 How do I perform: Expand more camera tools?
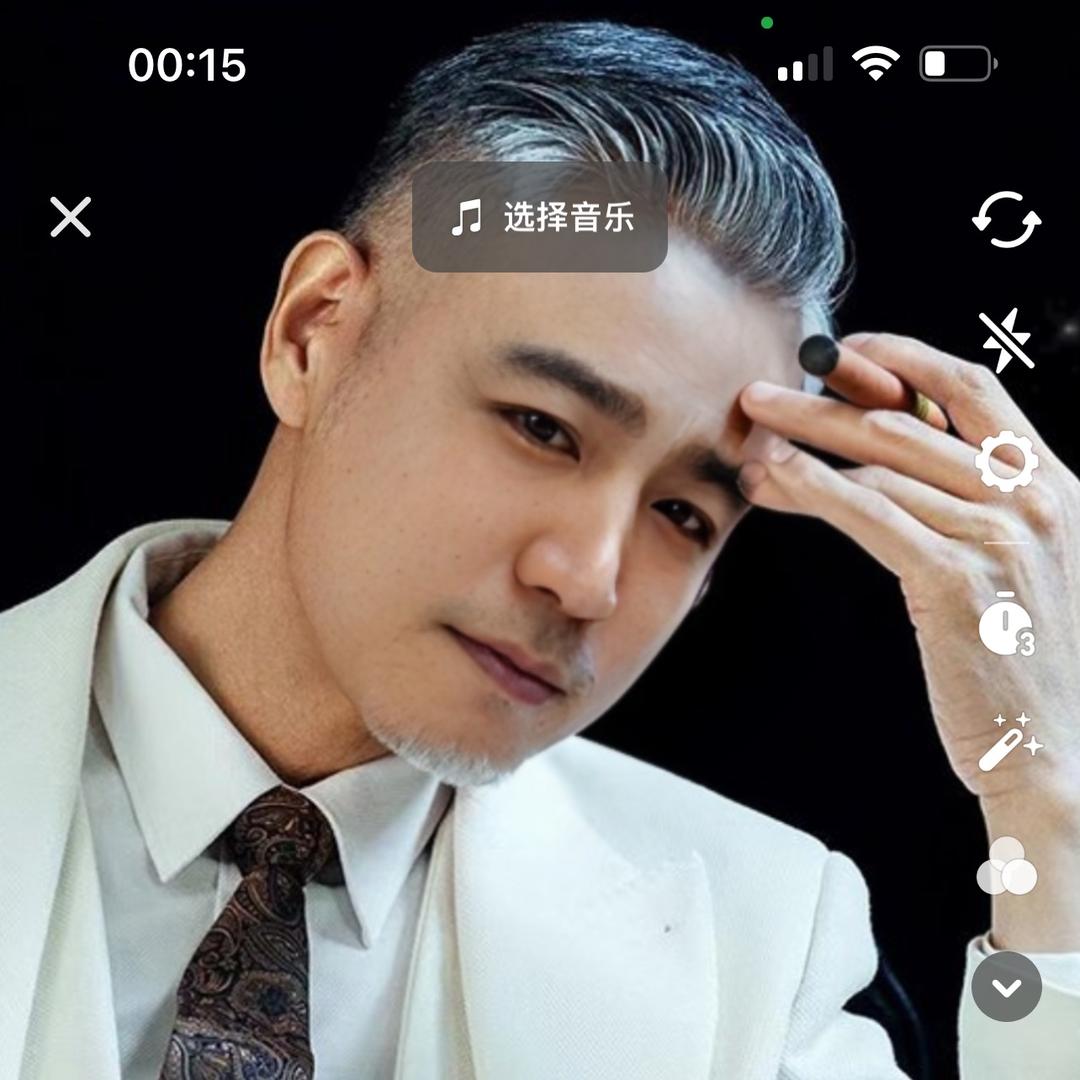(x=1006, y=987)
